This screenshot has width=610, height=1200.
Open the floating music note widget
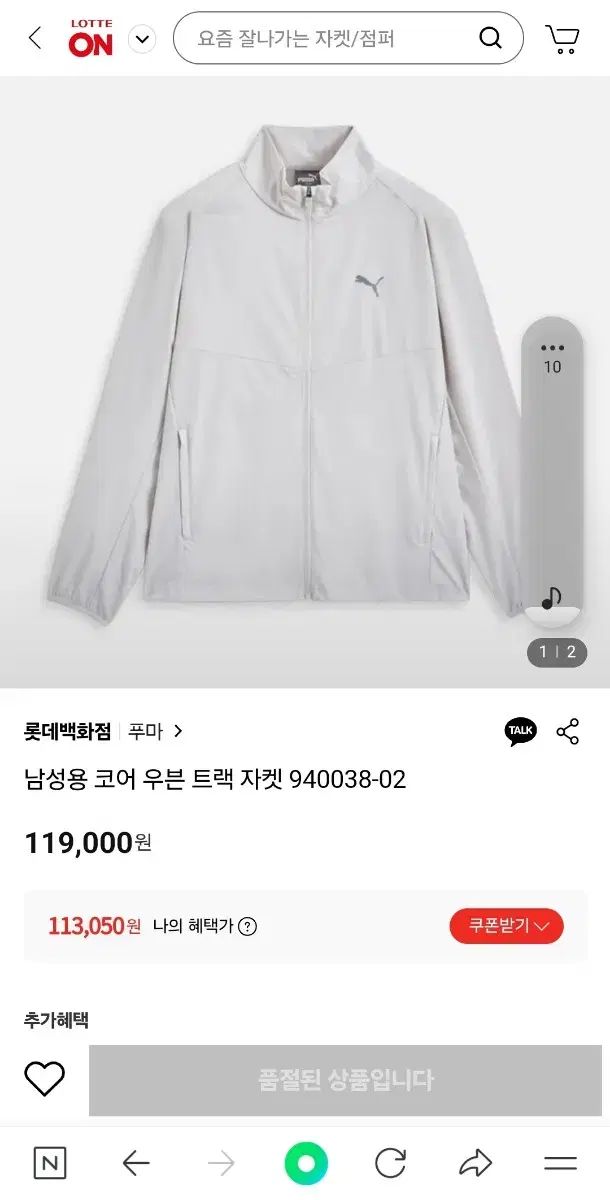pyautogui.click(x=551, y=598)
